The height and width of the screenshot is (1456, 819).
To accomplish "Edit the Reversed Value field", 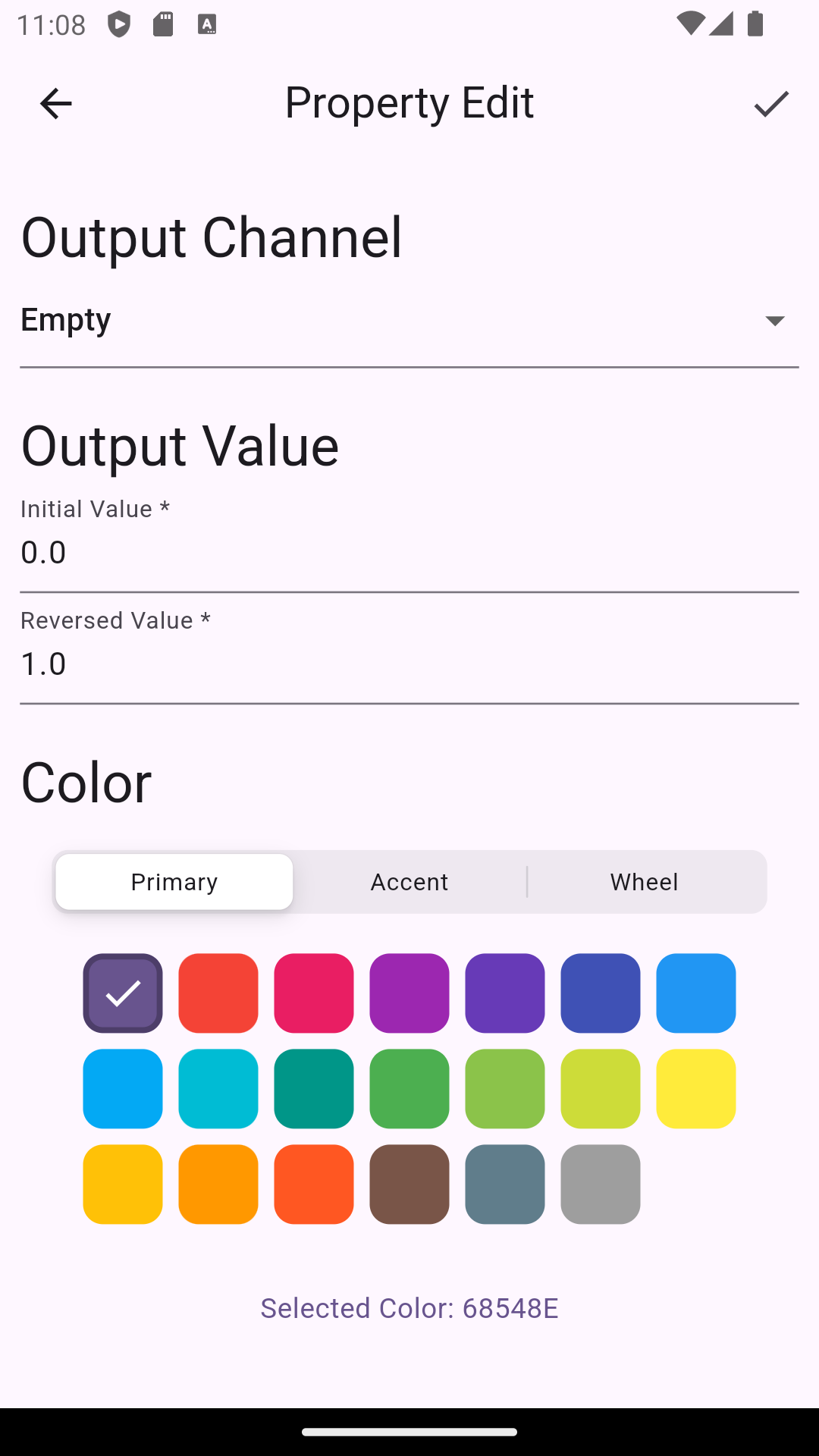I will pyautogui.click(x=409, y=664).
